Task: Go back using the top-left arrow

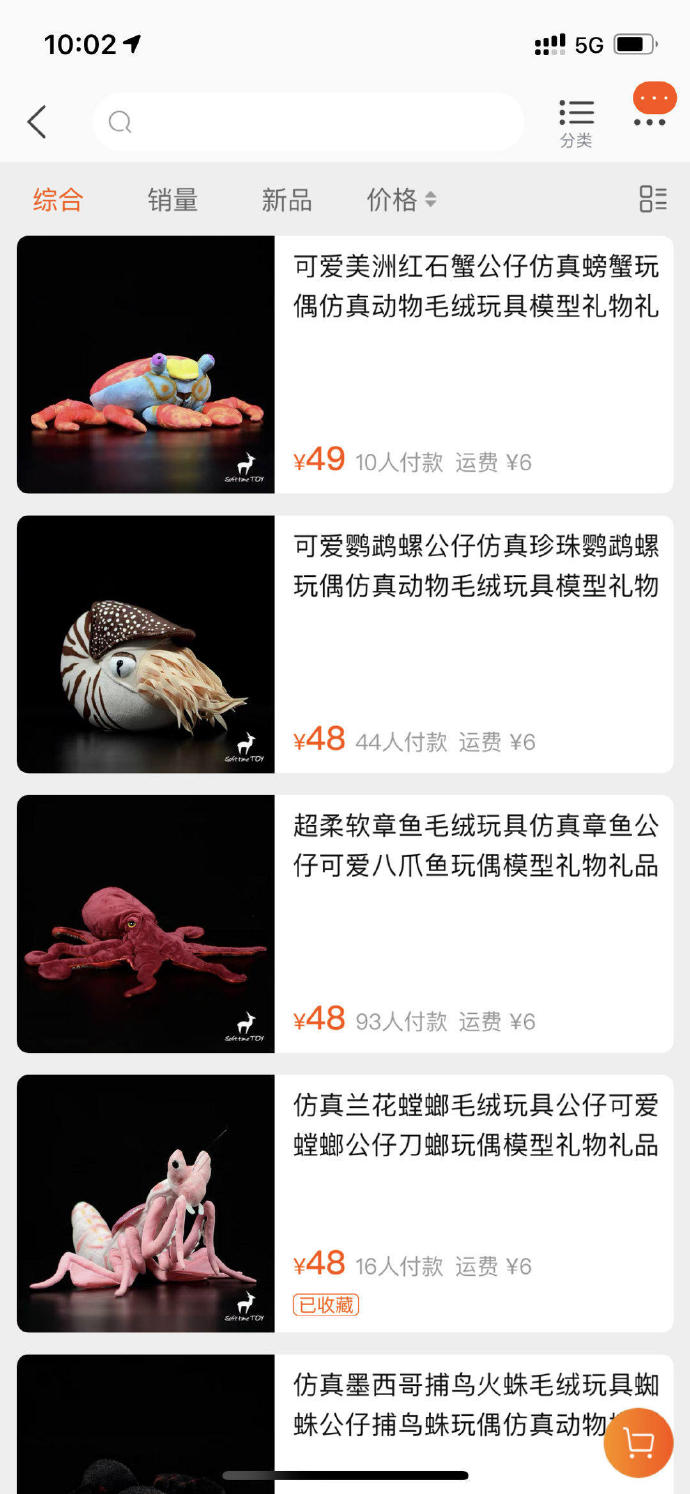Action: 37,122
